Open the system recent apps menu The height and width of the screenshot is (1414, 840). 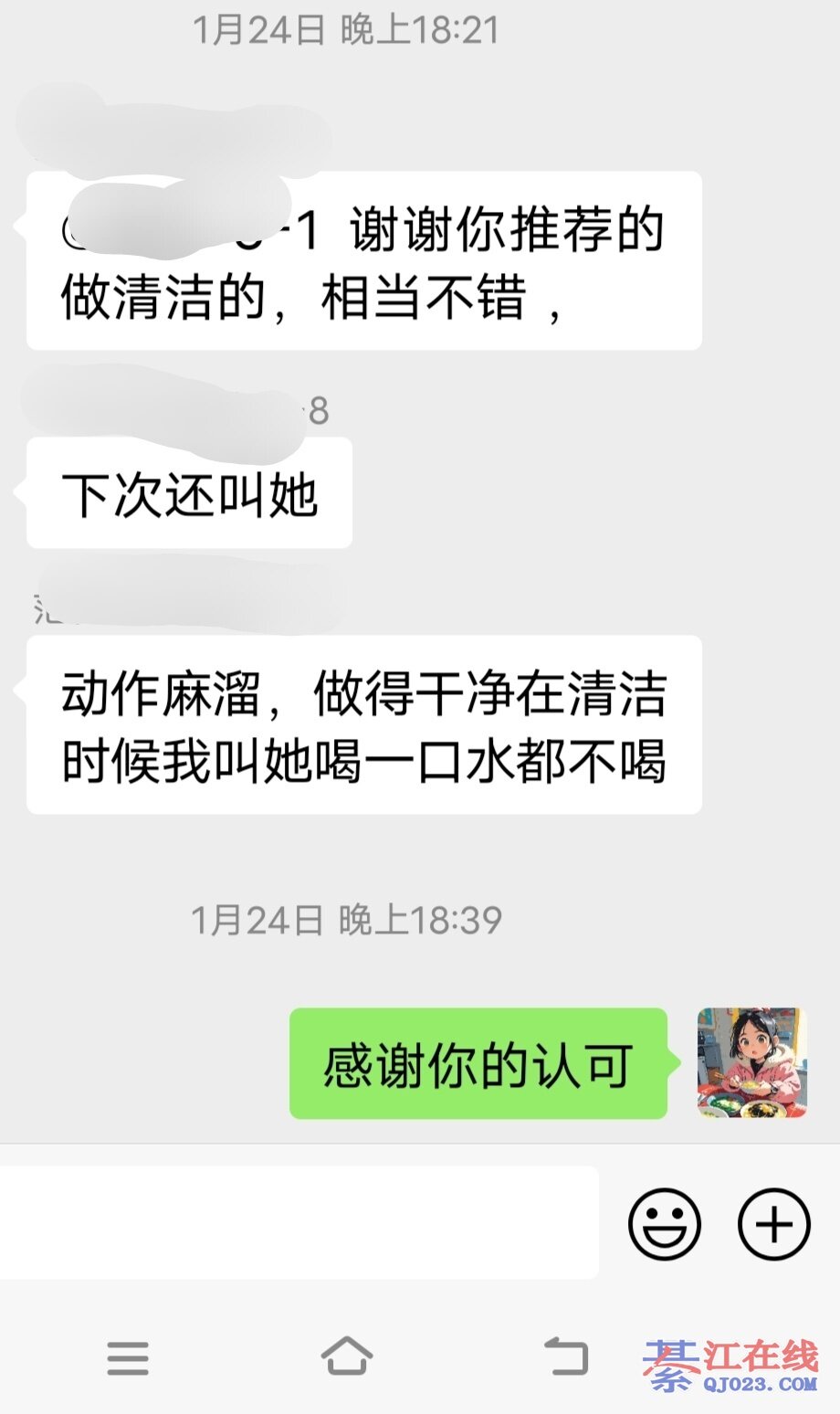point(128,1357)
